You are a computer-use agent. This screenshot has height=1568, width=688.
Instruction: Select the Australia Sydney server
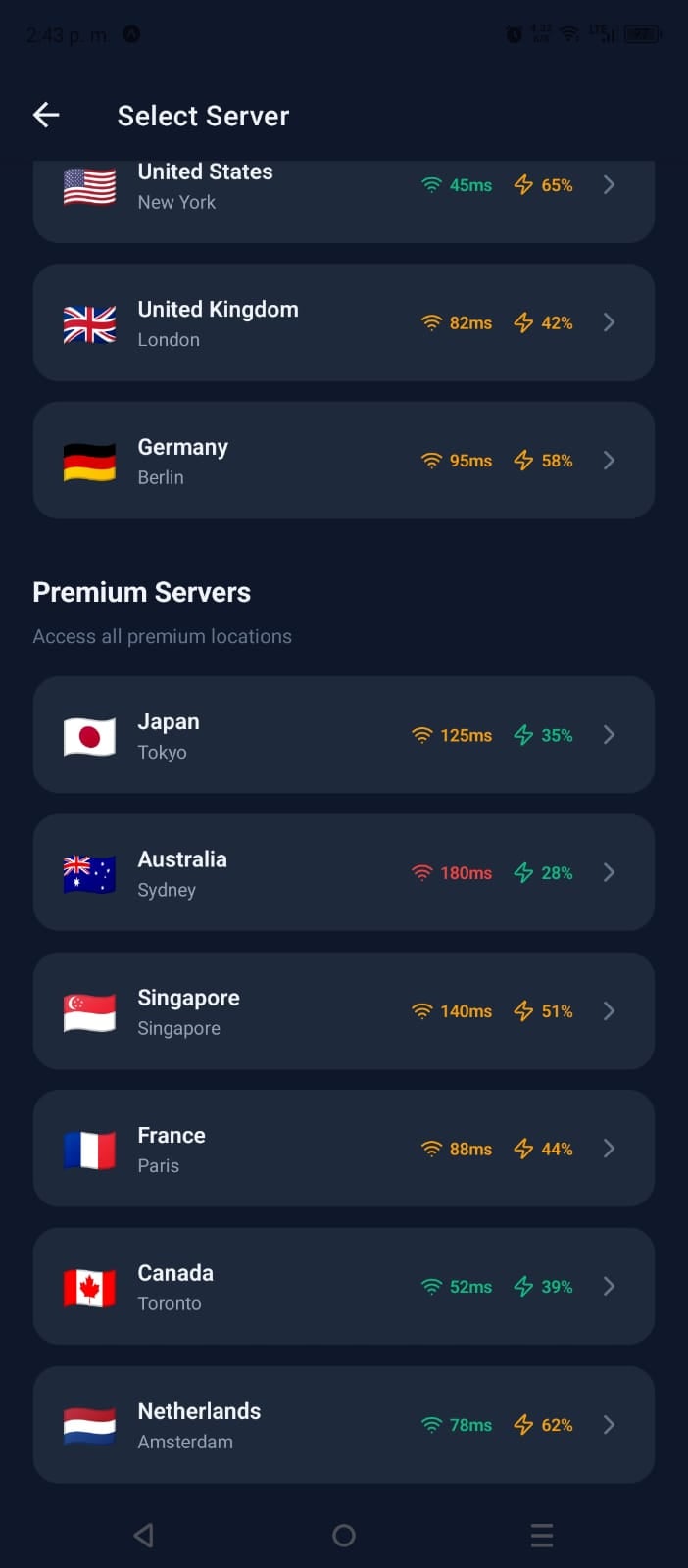(343, 873)
